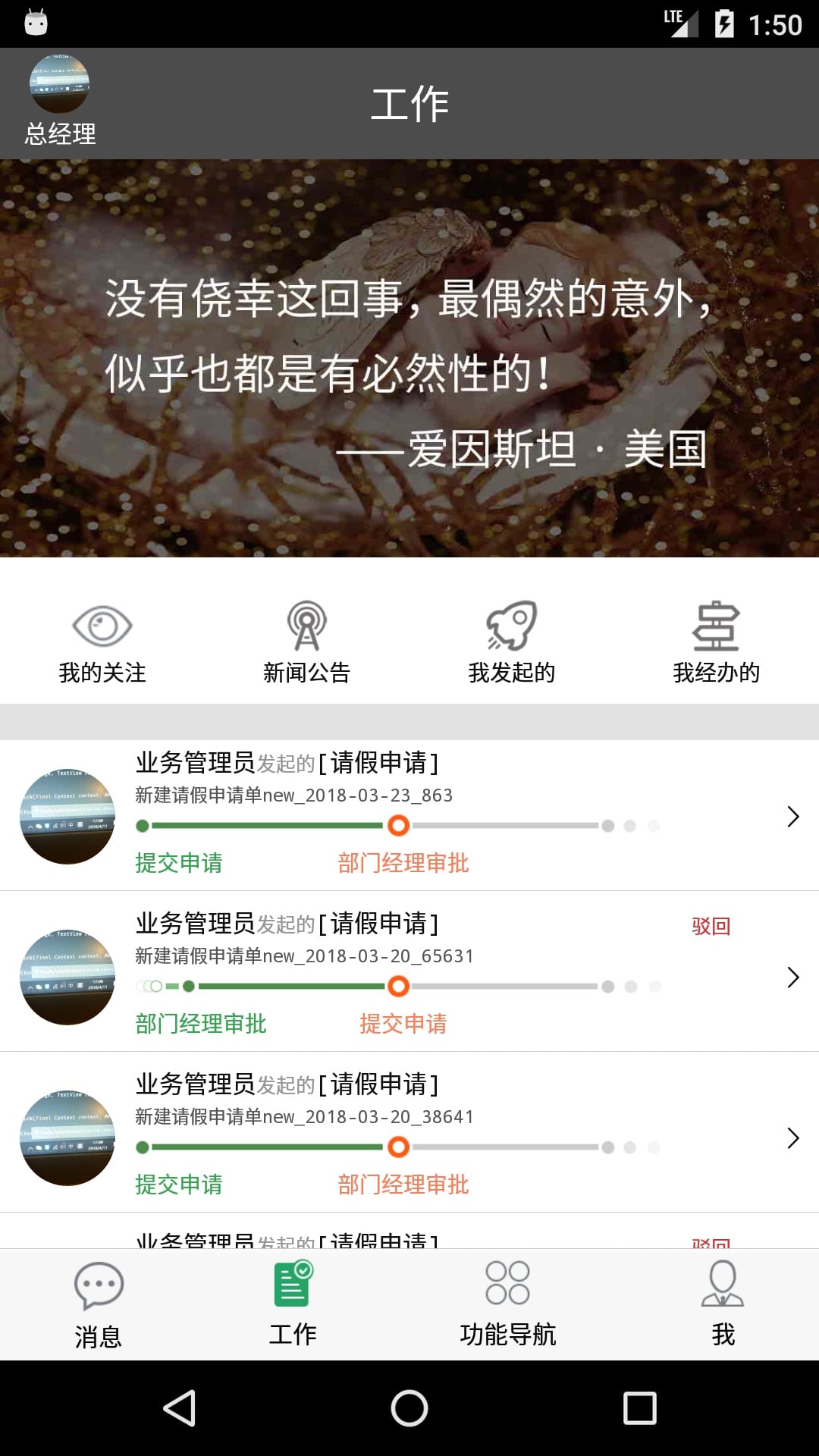Screen dimensions: 819x1456
Task: Open 我的关注 with the eye icon
Action: pos(102,641)
